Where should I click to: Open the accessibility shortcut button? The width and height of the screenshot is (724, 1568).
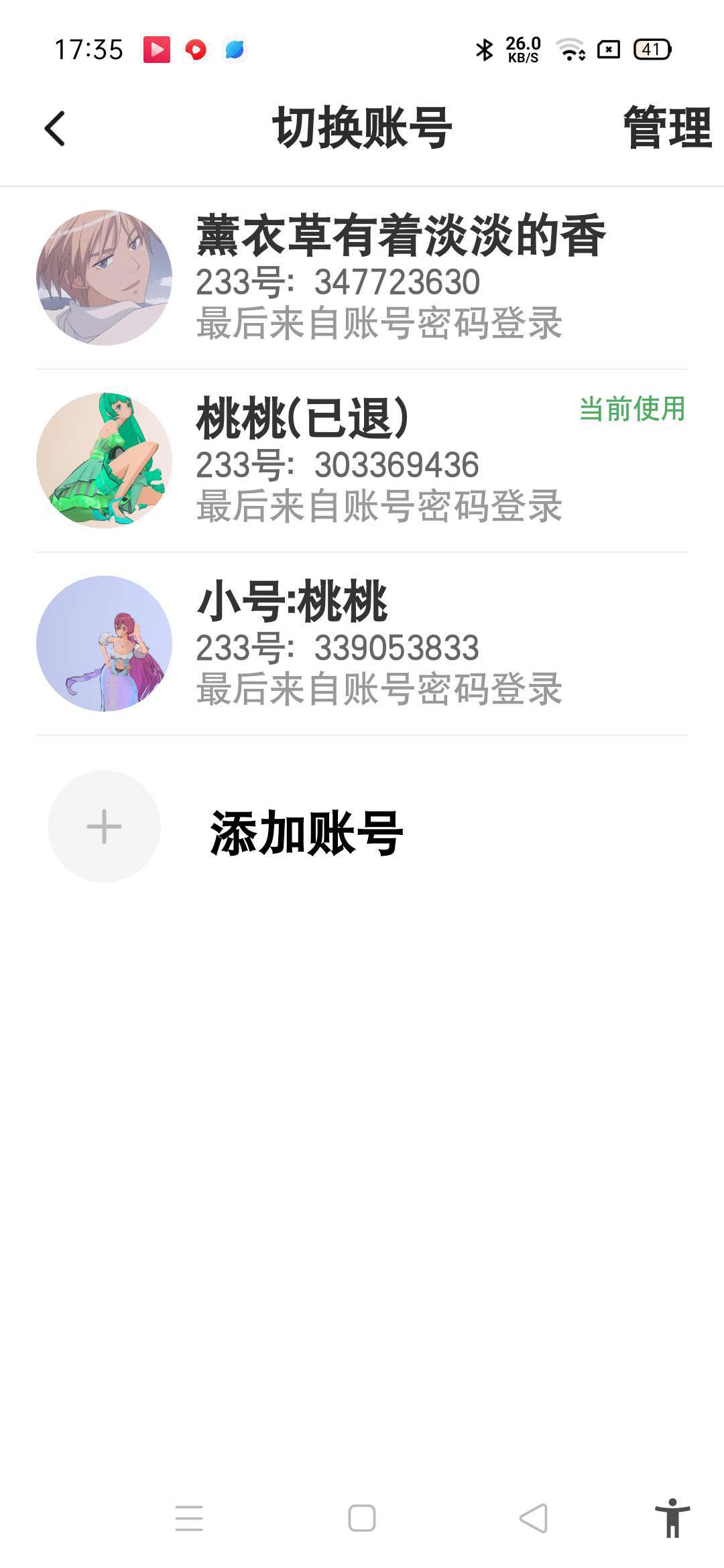(x=672, y=1518)
